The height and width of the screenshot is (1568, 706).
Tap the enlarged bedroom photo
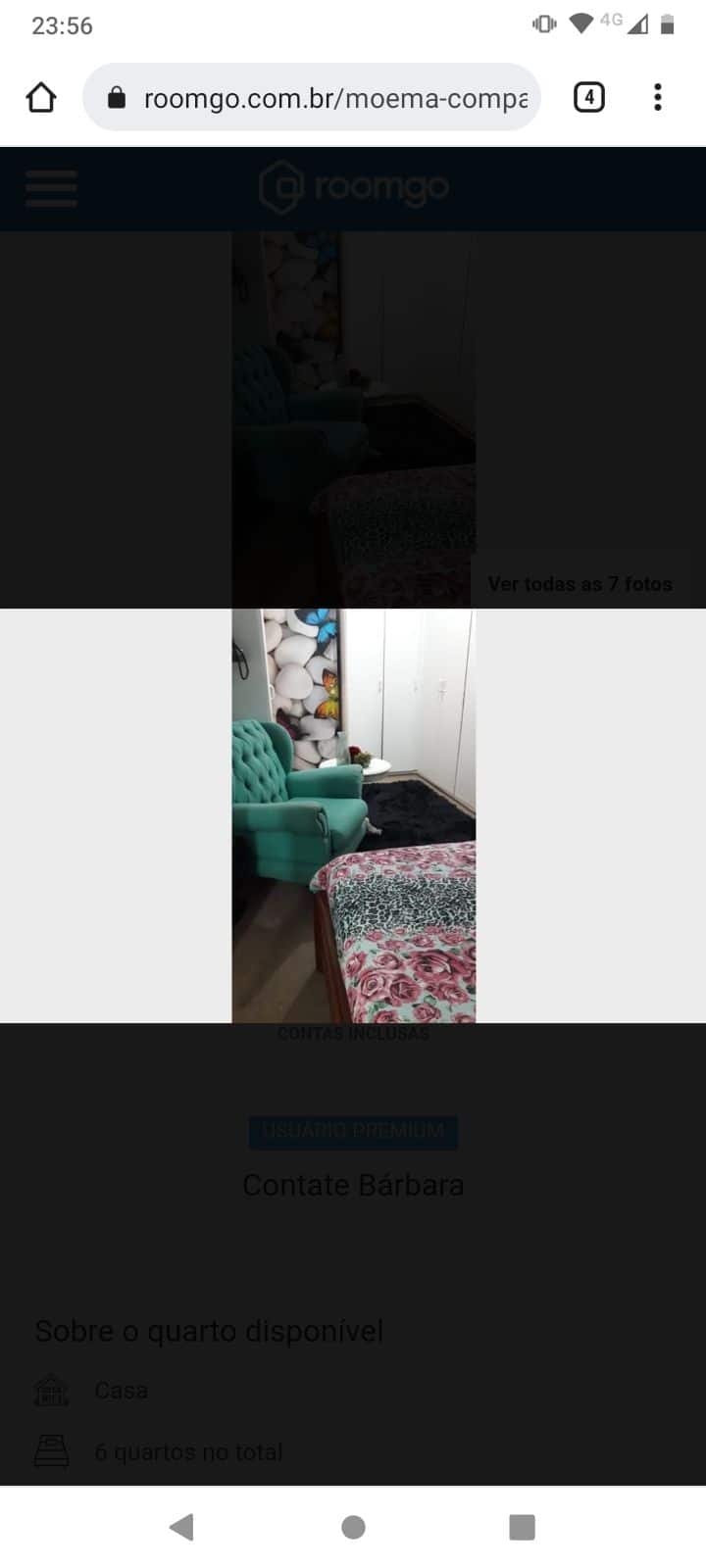pos(354,815)
